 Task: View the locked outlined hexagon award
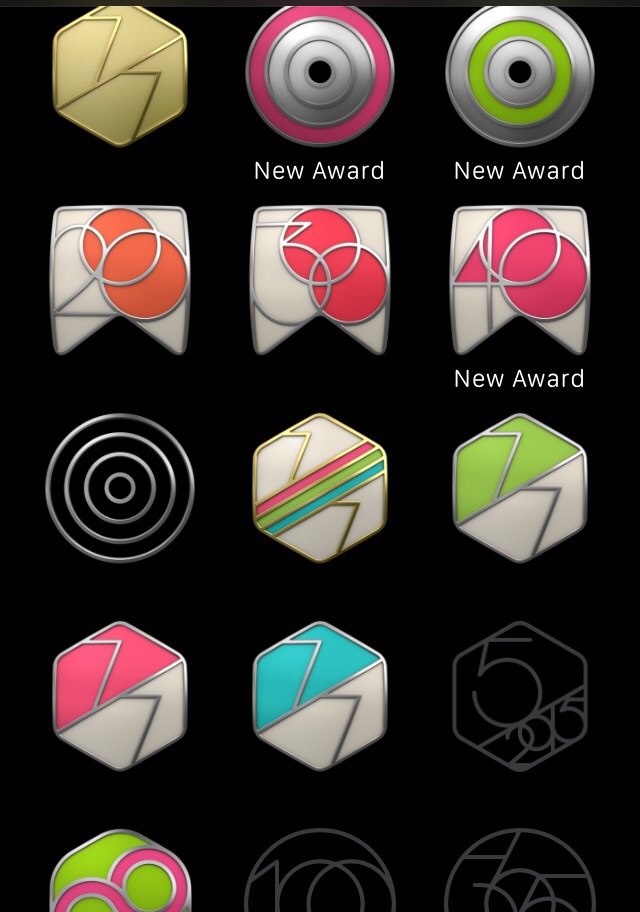tap(520, 696)
